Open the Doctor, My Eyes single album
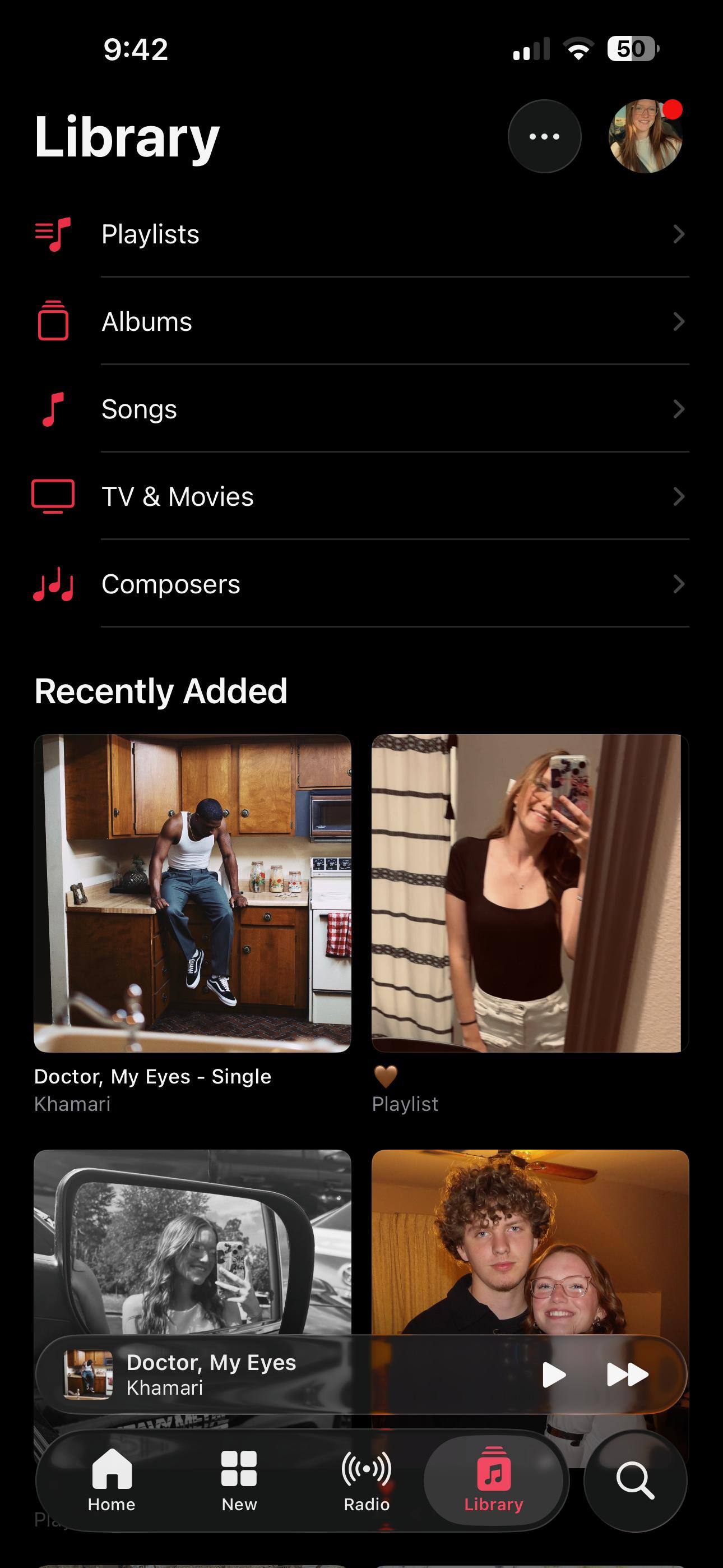The width and height of the screenshot is (723, 1568). coord(192,893)
